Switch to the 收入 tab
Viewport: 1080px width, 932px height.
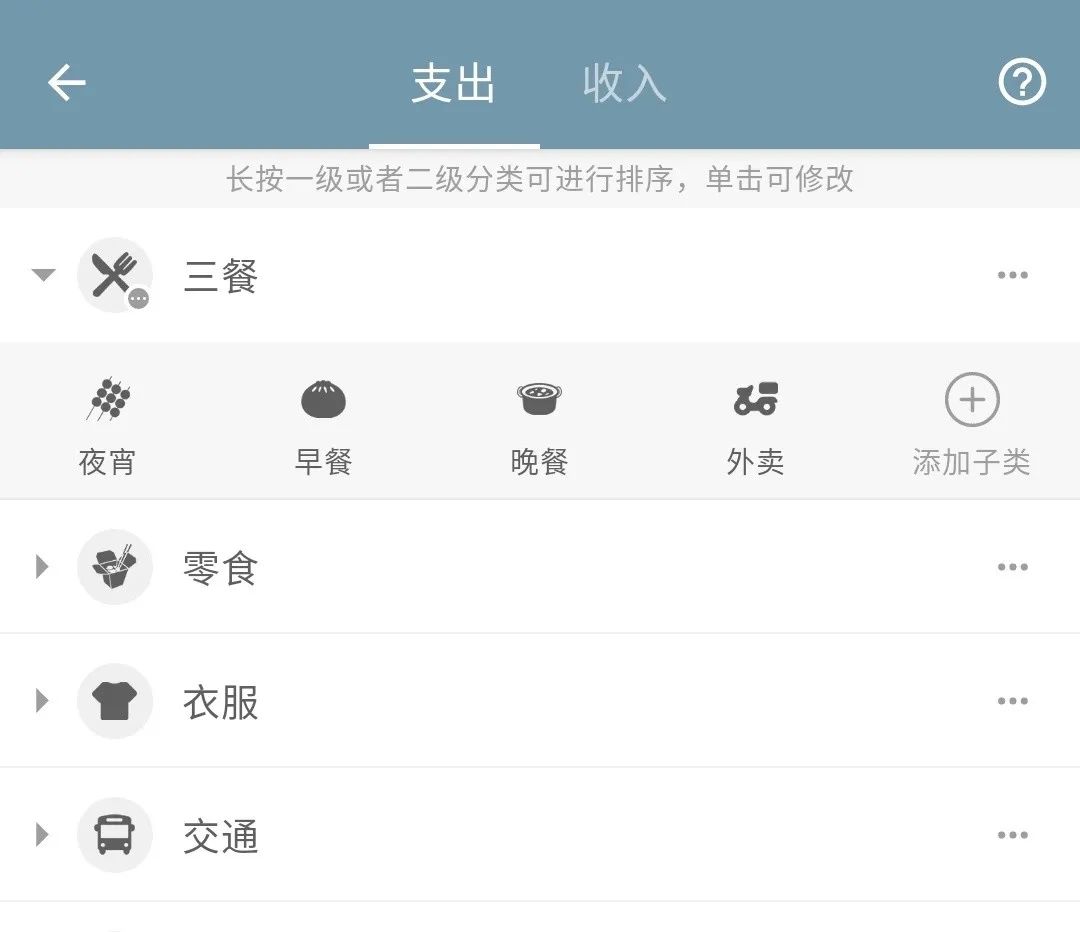tap(624, 84)
